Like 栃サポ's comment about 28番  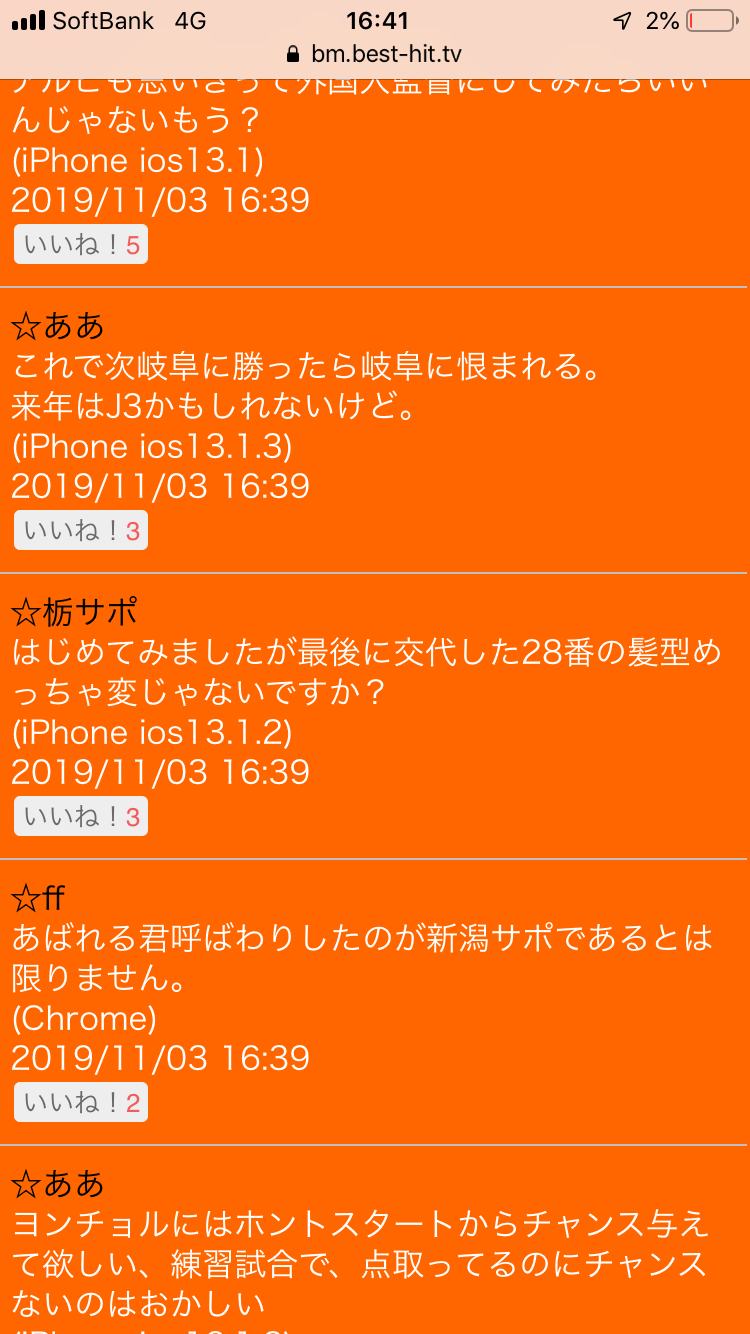[81, 817]
